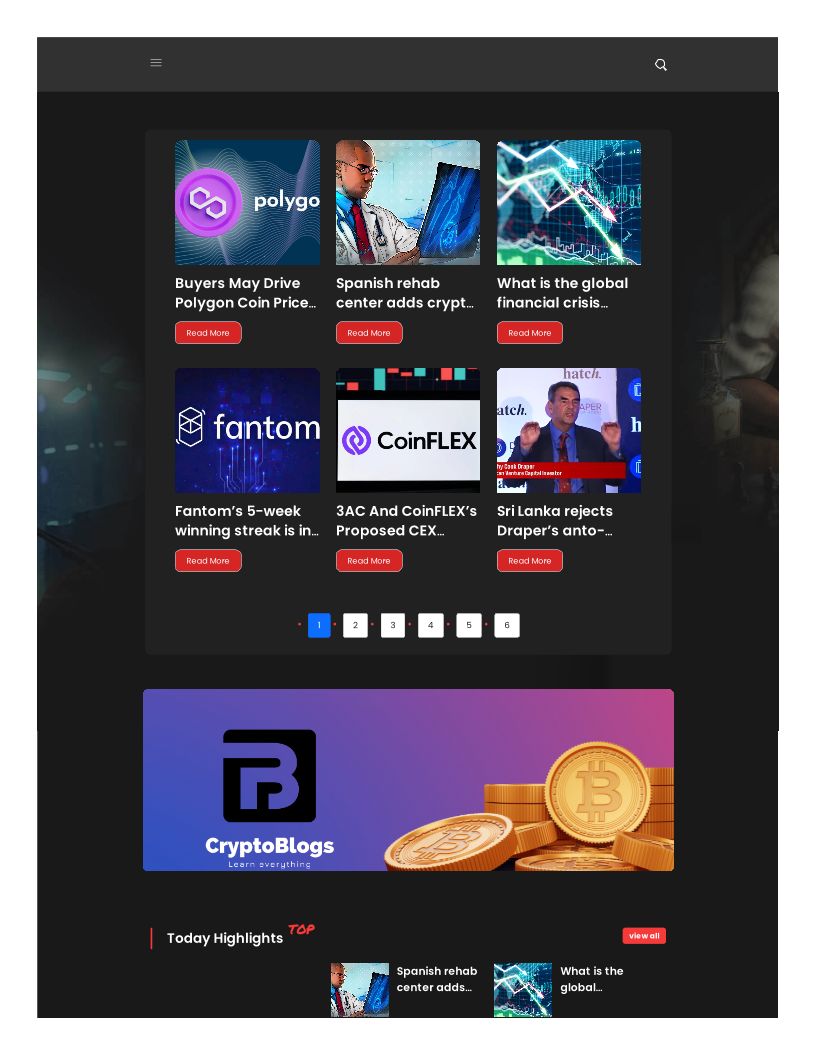The height and width of the screenshot is (1056, 816).
Task: Open the CoinFLEX article thumbnail
Action: click(408, 430)
